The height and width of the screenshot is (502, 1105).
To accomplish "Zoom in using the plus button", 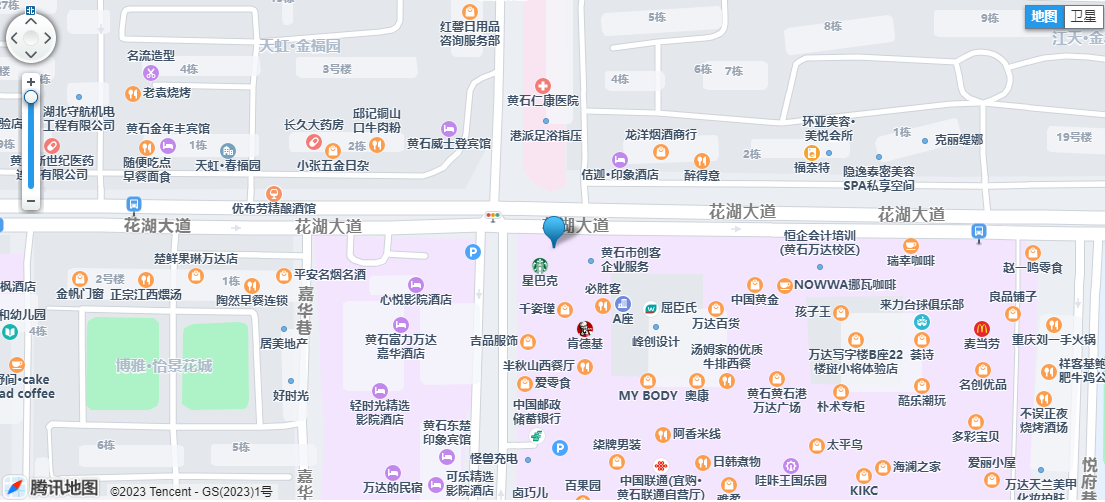I will point(31,81).
